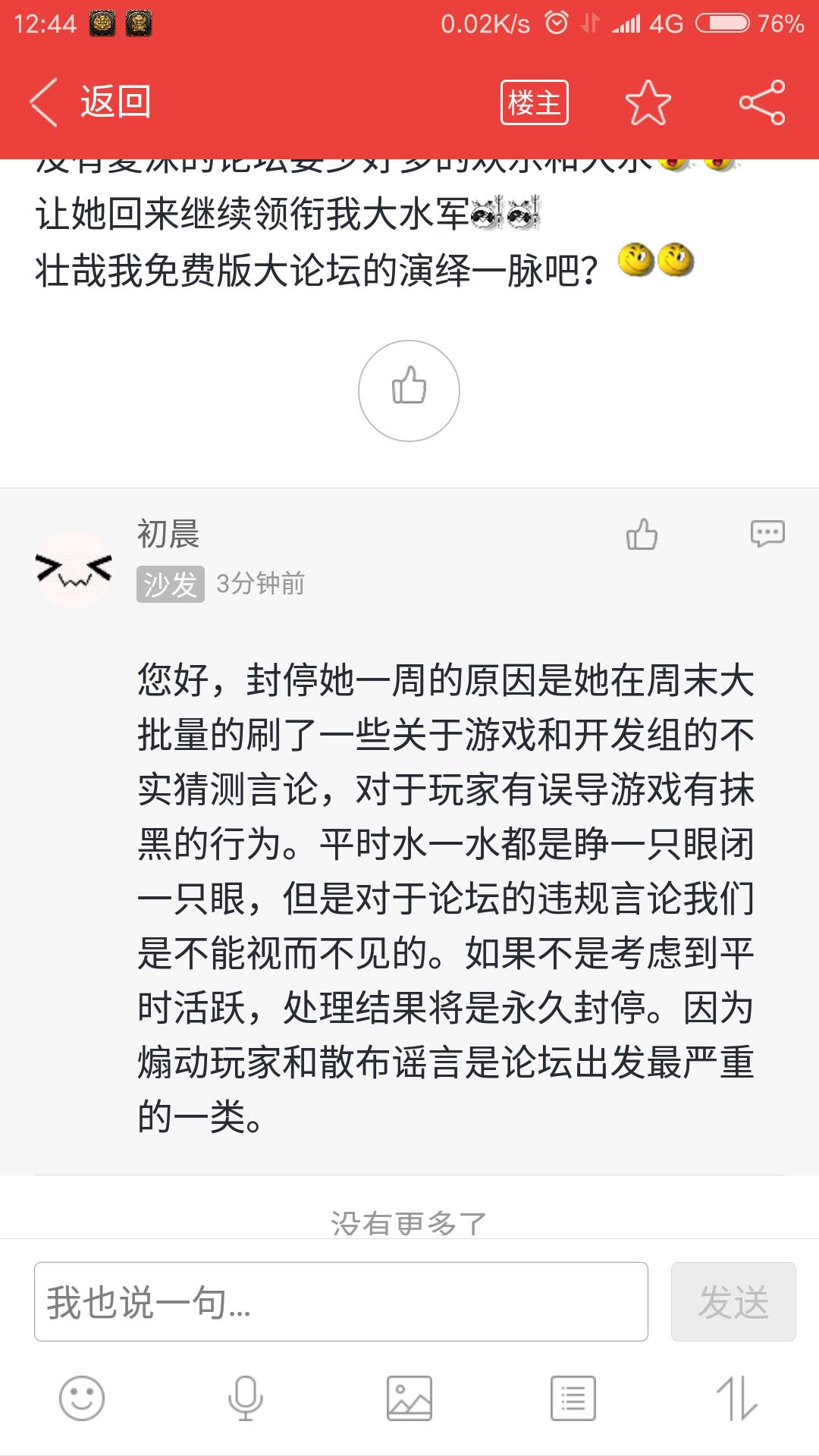Attach an image to the reply

pyautogui.click(x=409, y=1398)
